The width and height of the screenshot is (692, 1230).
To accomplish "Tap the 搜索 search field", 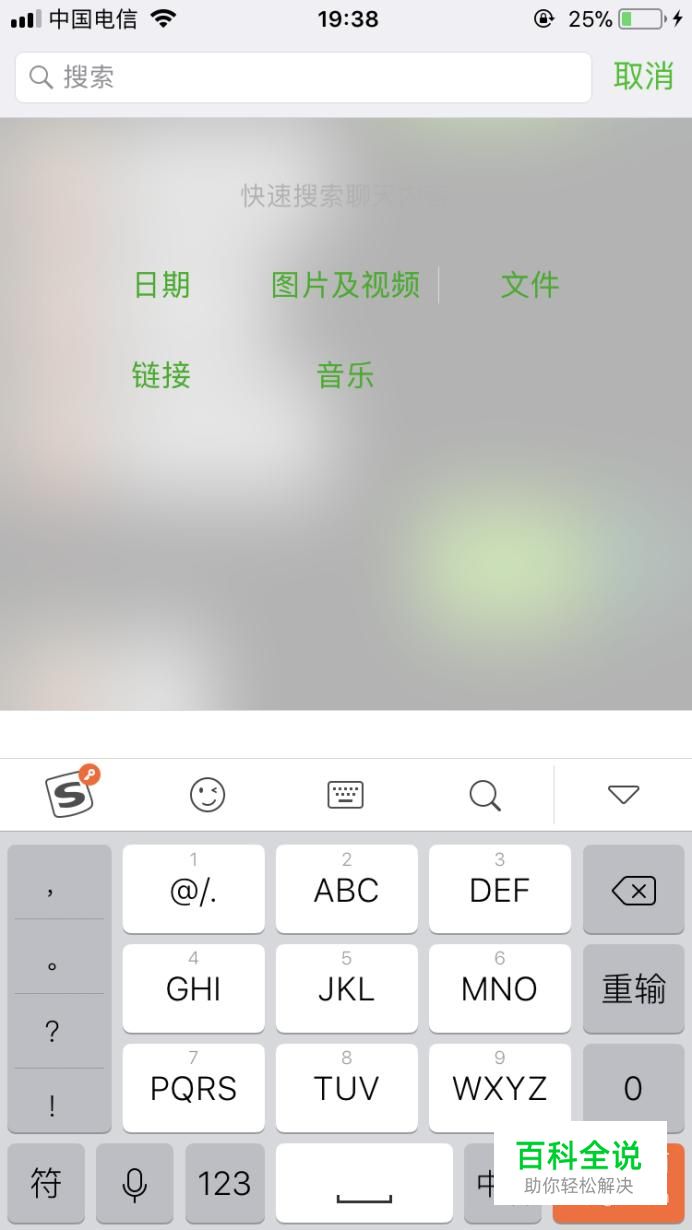I will pyautogui.click(x=303, y=77).
